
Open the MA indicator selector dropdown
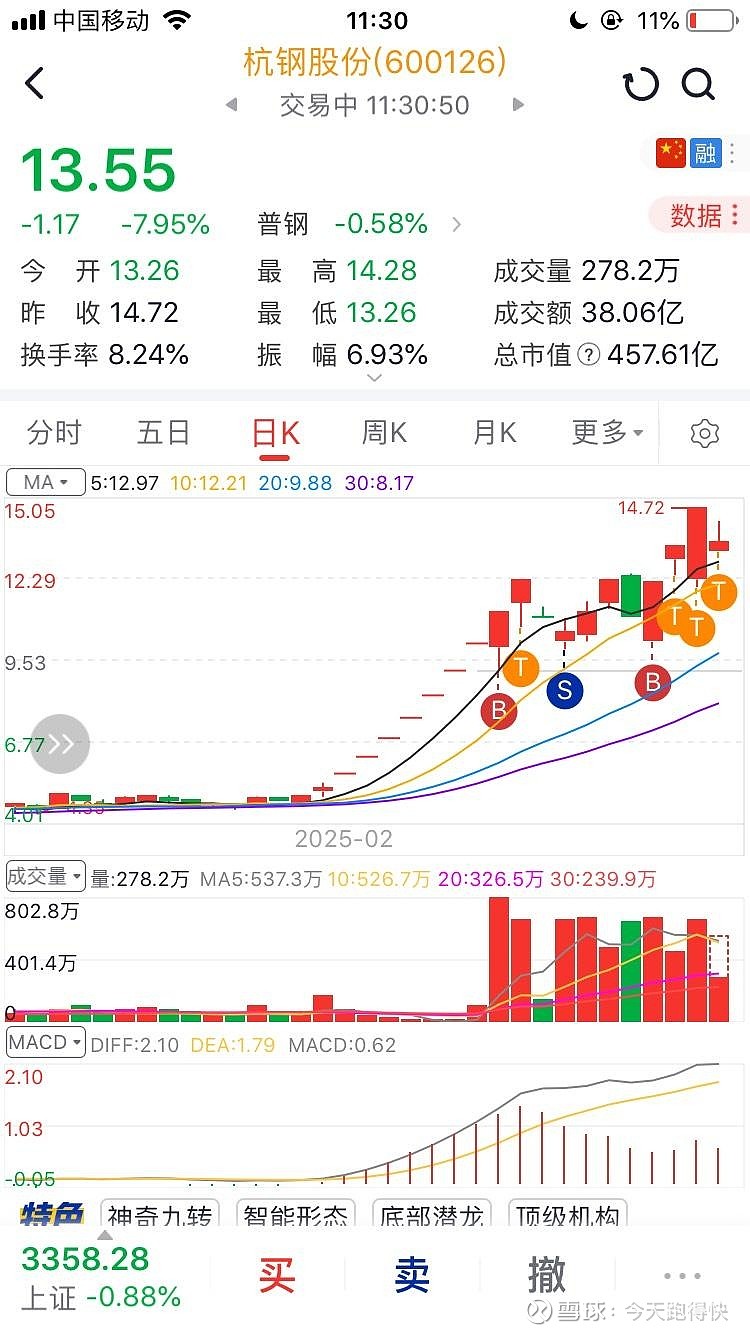tap(44, 481)
